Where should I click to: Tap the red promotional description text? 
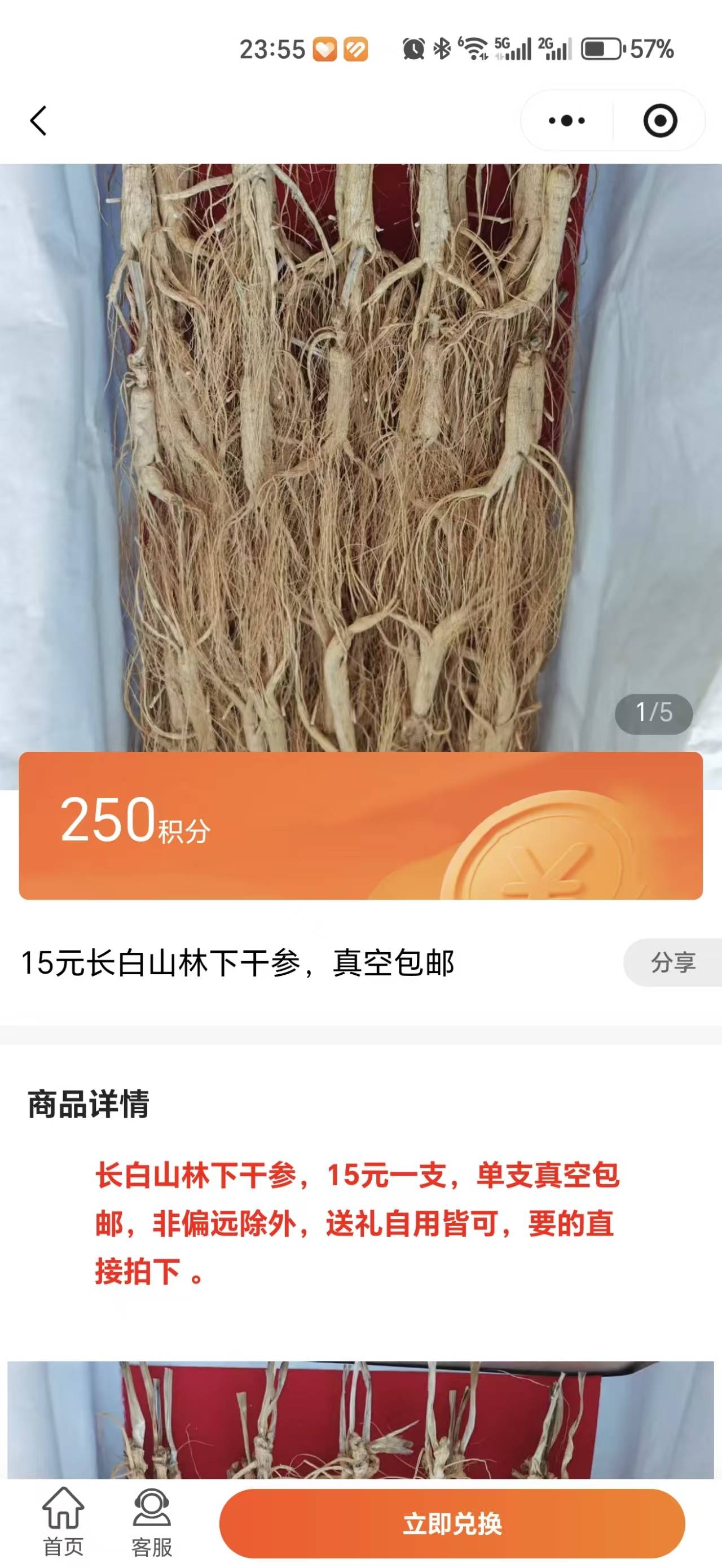pos(359,1217)
